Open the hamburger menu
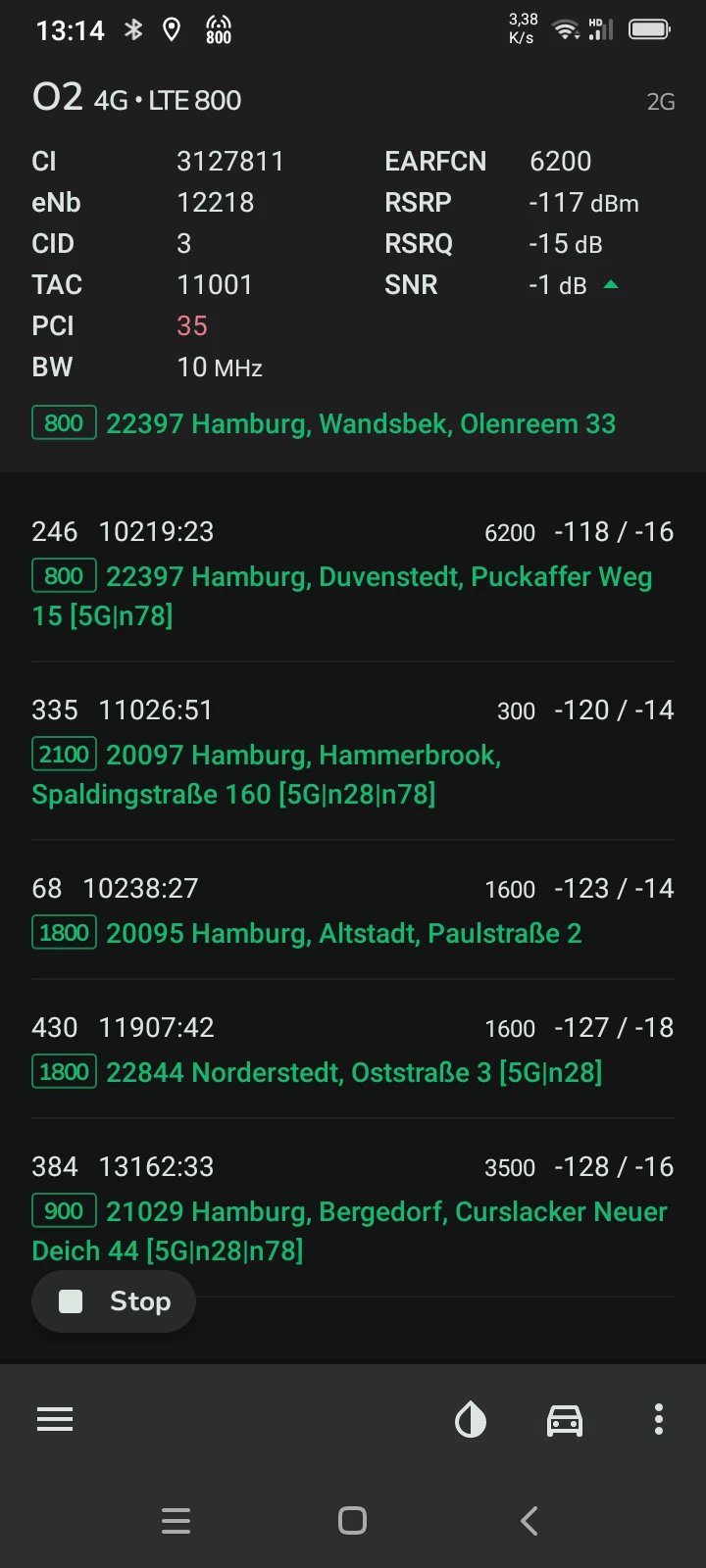Screen dimensions: 706x1568 (55, 1419)
